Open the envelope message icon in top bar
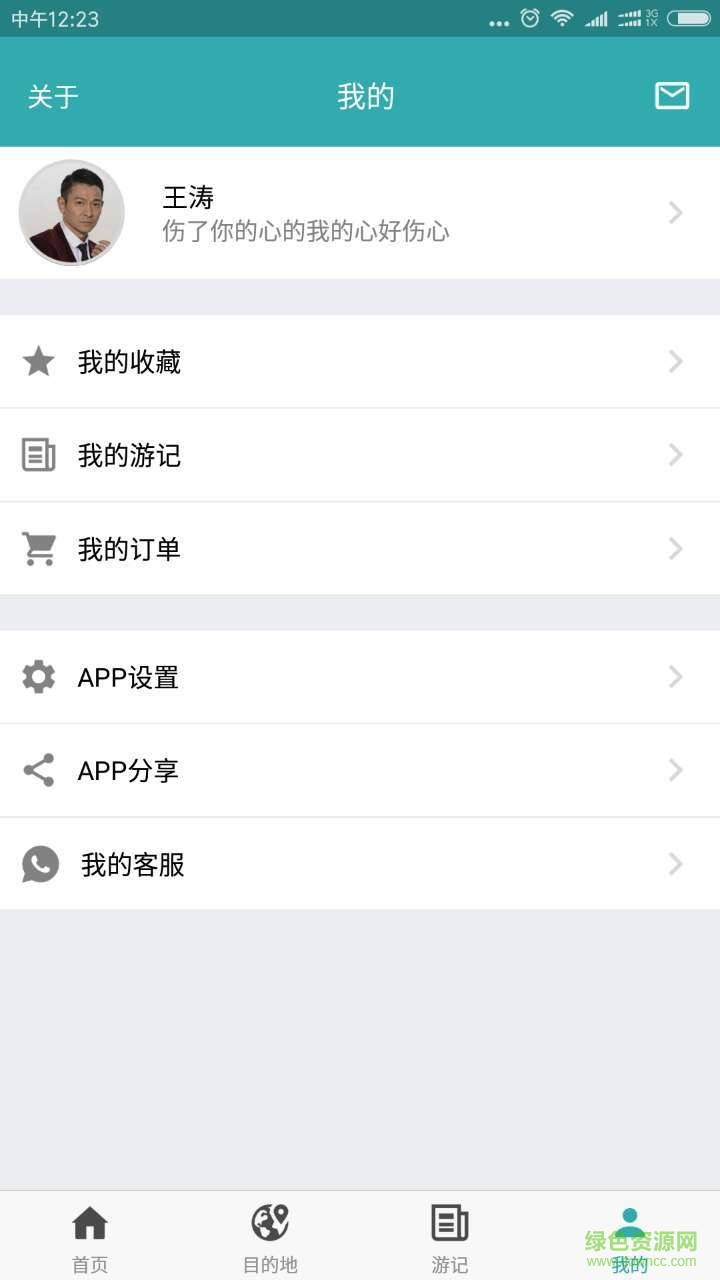Screen dimensions: 720x1280 671,95
